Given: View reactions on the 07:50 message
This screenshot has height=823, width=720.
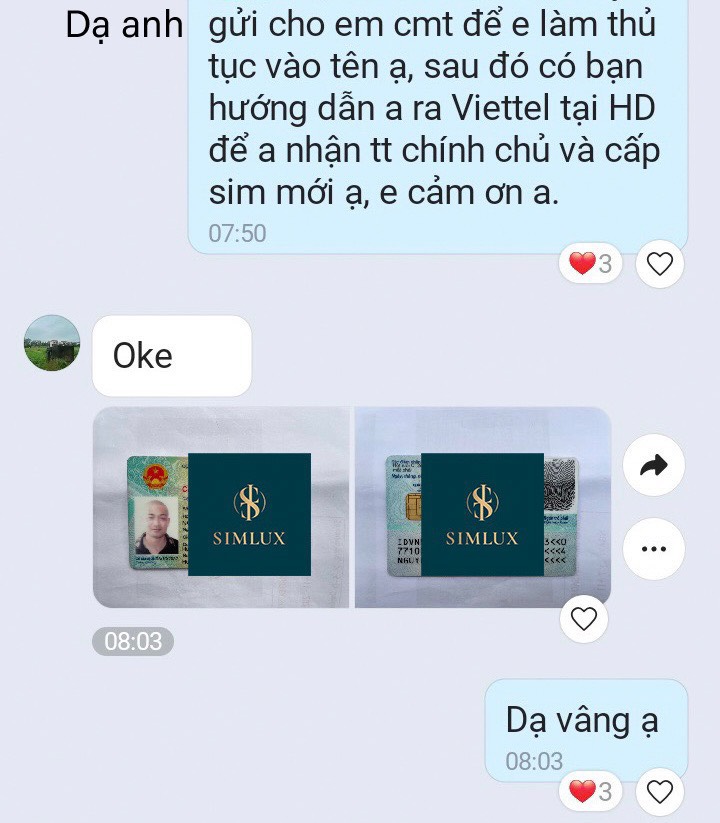Looking at the screenshot, I should pyautogui.click(x=590, y=264).
